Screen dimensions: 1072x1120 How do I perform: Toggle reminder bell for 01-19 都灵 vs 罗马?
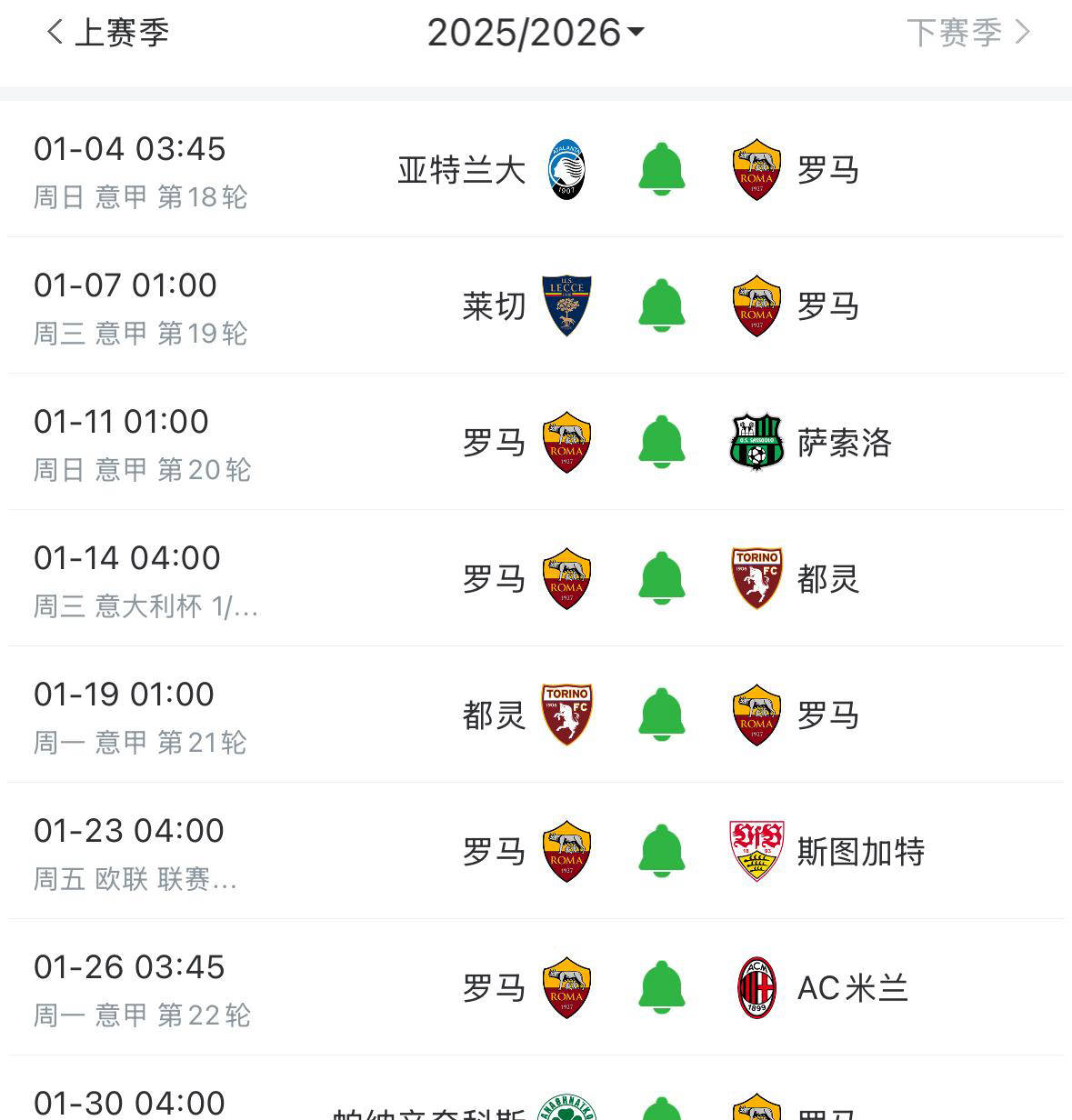[x=661, y=715]
